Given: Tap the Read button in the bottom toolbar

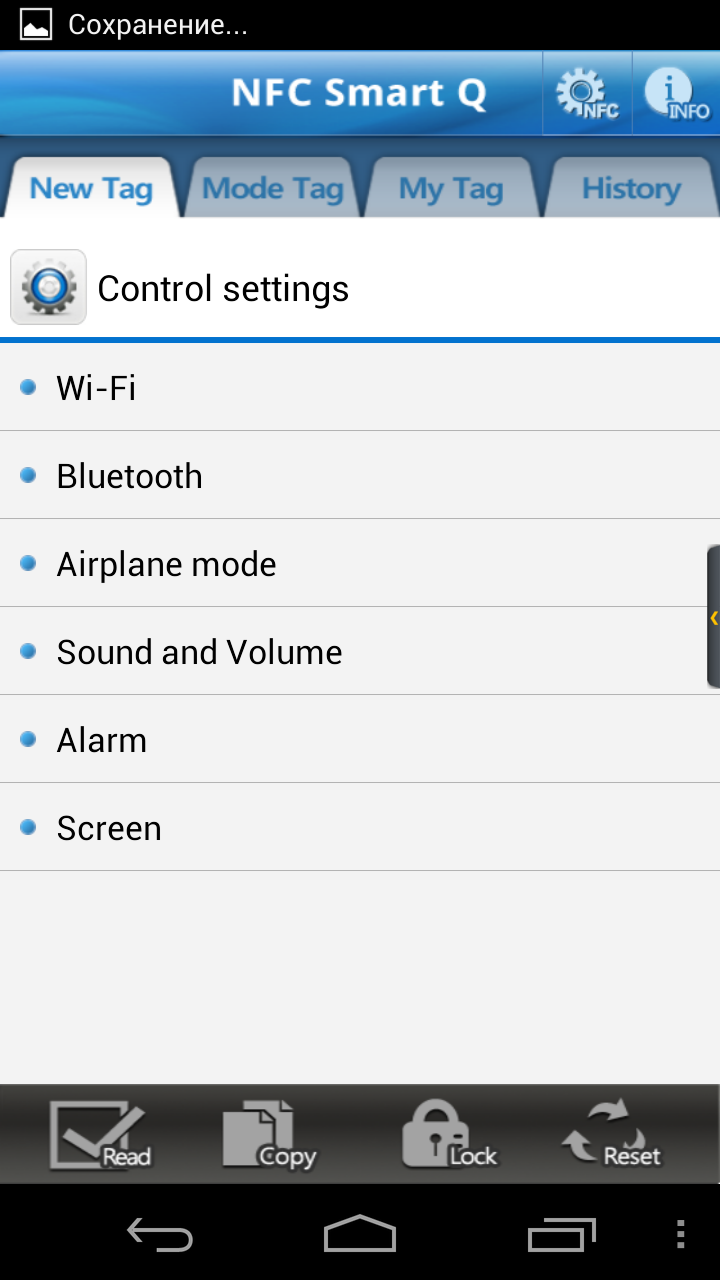Looking at the screenshot, I should tap(100, 1136).
